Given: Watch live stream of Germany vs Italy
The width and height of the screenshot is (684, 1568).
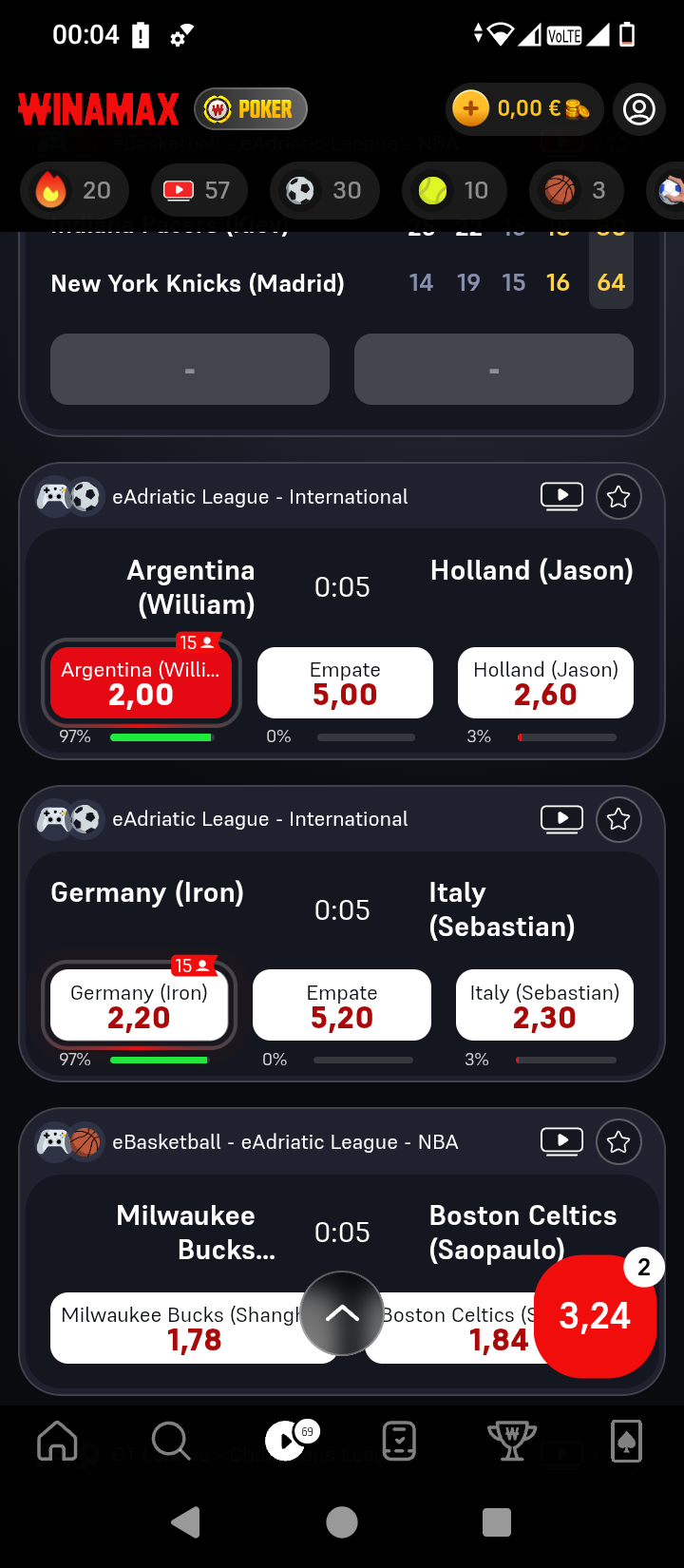Looking at the screenshot, I should (561, 819).
